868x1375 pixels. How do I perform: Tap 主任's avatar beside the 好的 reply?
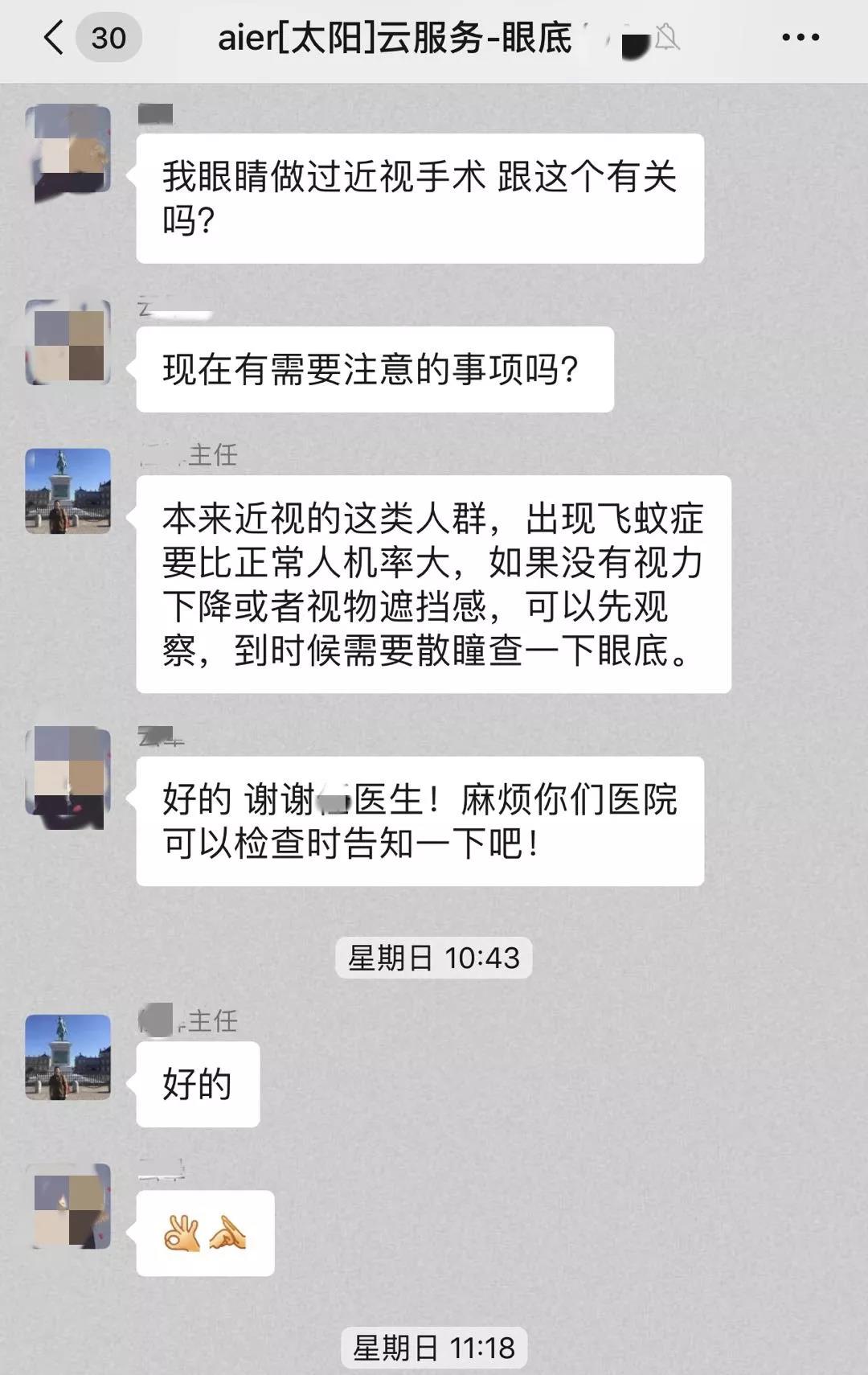click(68, 1057)
